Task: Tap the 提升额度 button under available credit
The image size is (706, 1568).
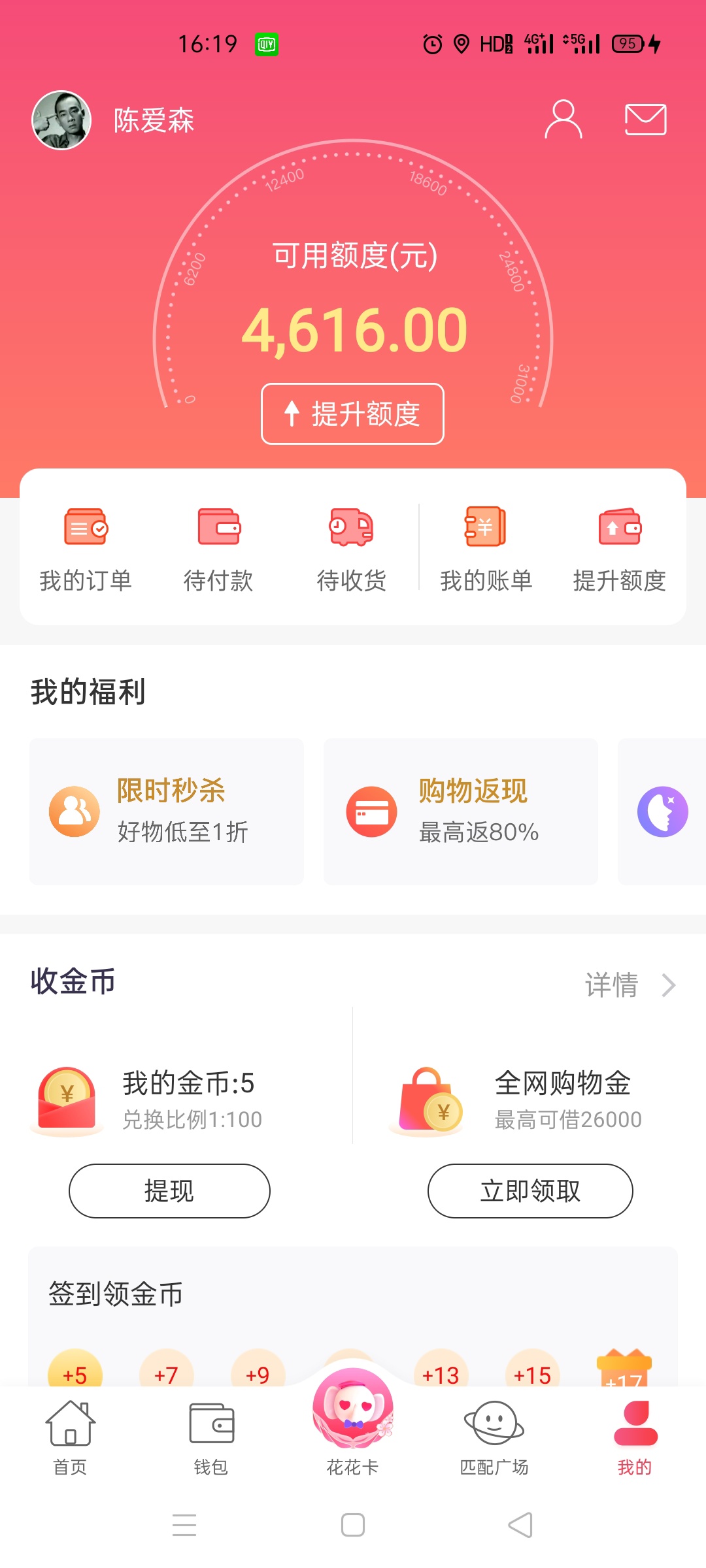Action: click(x=352, y=414)
